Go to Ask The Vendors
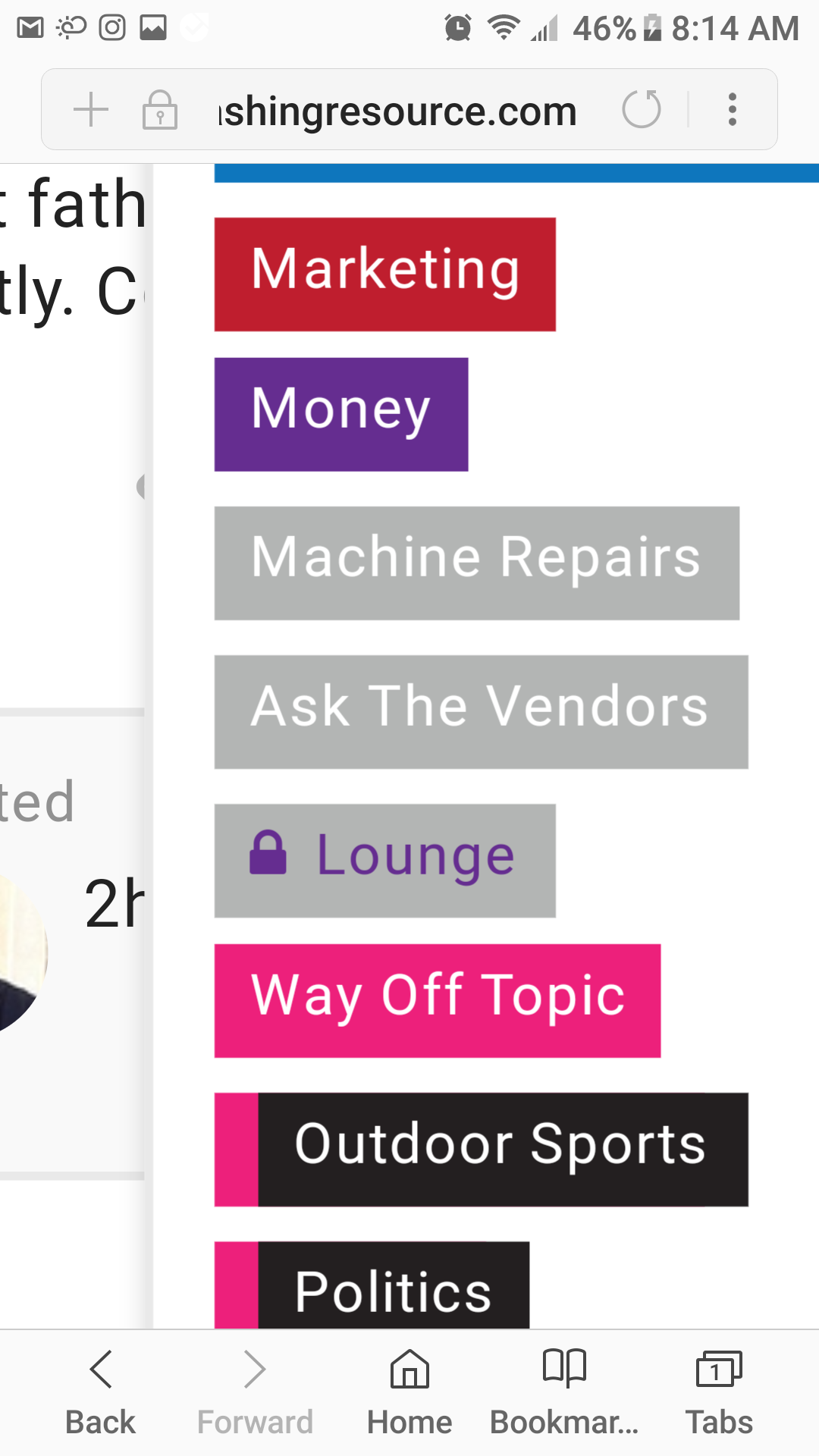Screen dimensions: 819x1456 pyautogui.click(x=482, y=712)
